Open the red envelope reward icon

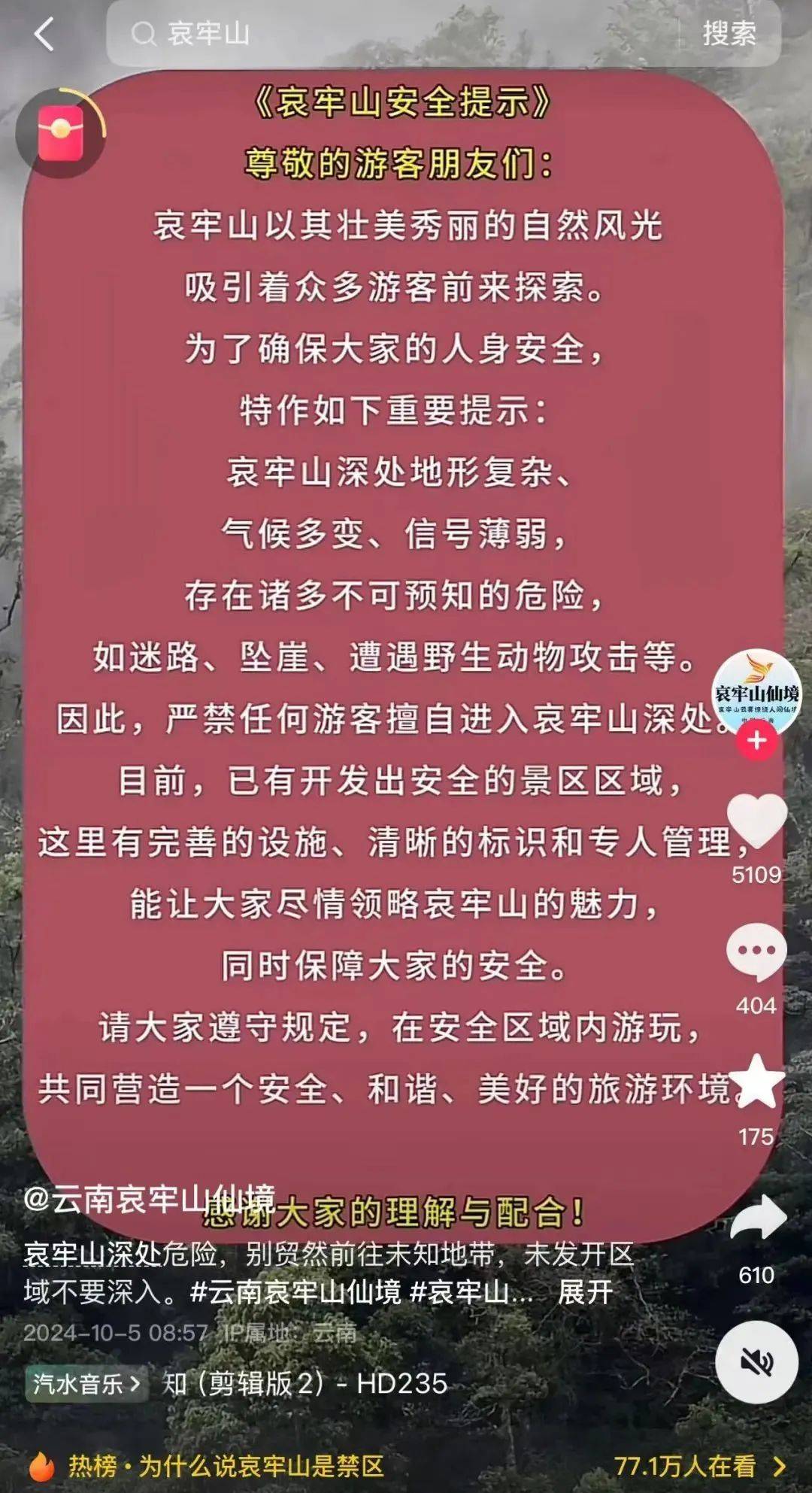[x=61, y=133]
